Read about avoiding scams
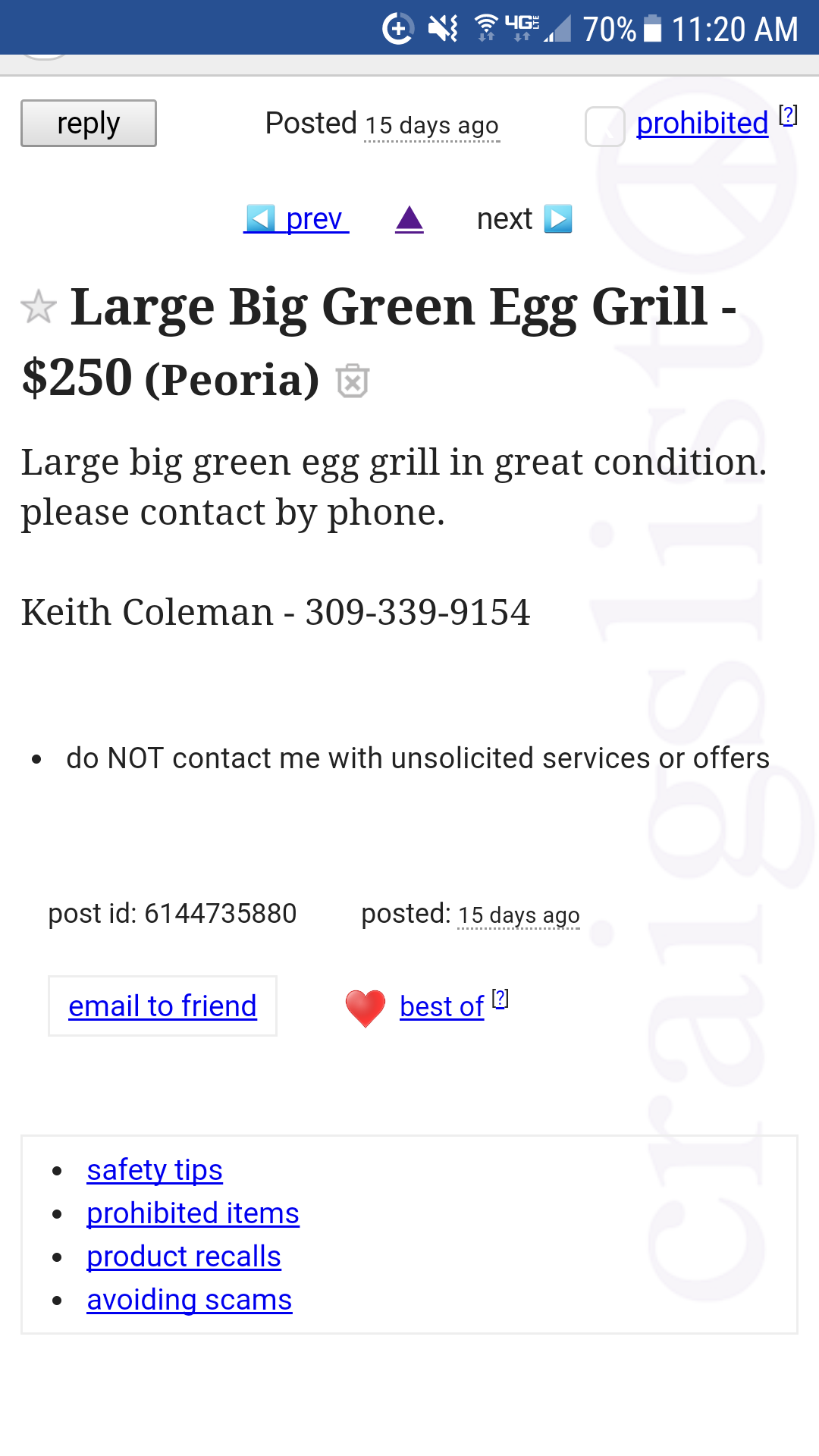This screenshot has width=819, height=1456. (x=189, y=1300)
